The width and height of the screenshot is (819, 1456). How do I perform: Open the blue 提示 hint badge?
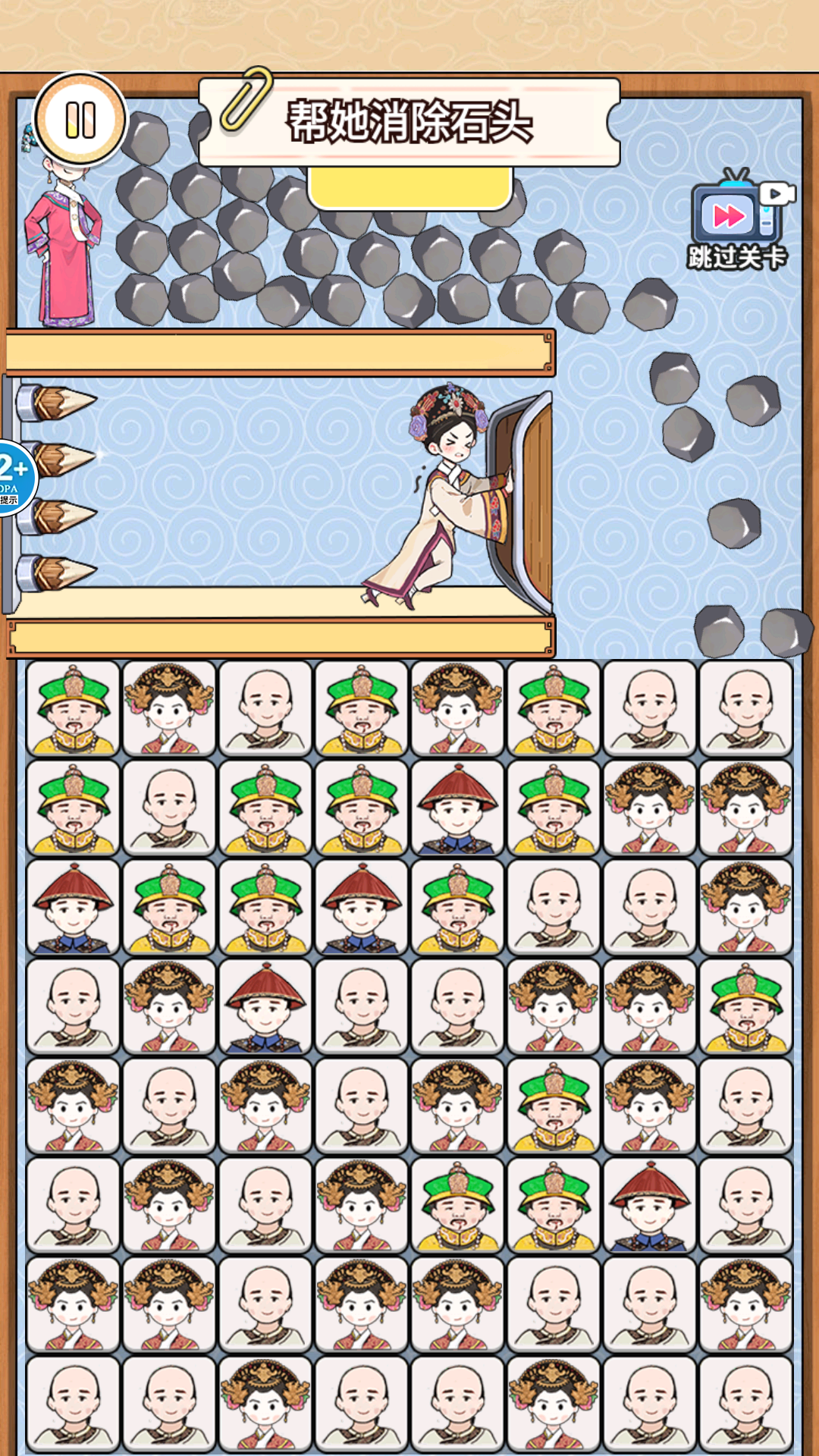15,478
